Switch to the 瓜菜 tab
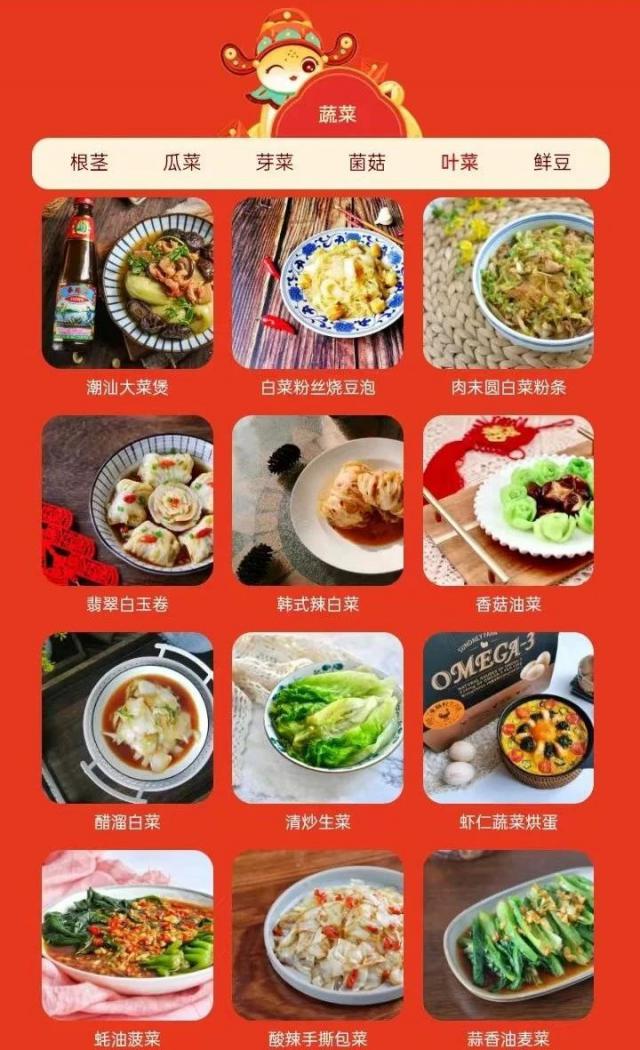640x1050 pixels. tap(182, 163)
